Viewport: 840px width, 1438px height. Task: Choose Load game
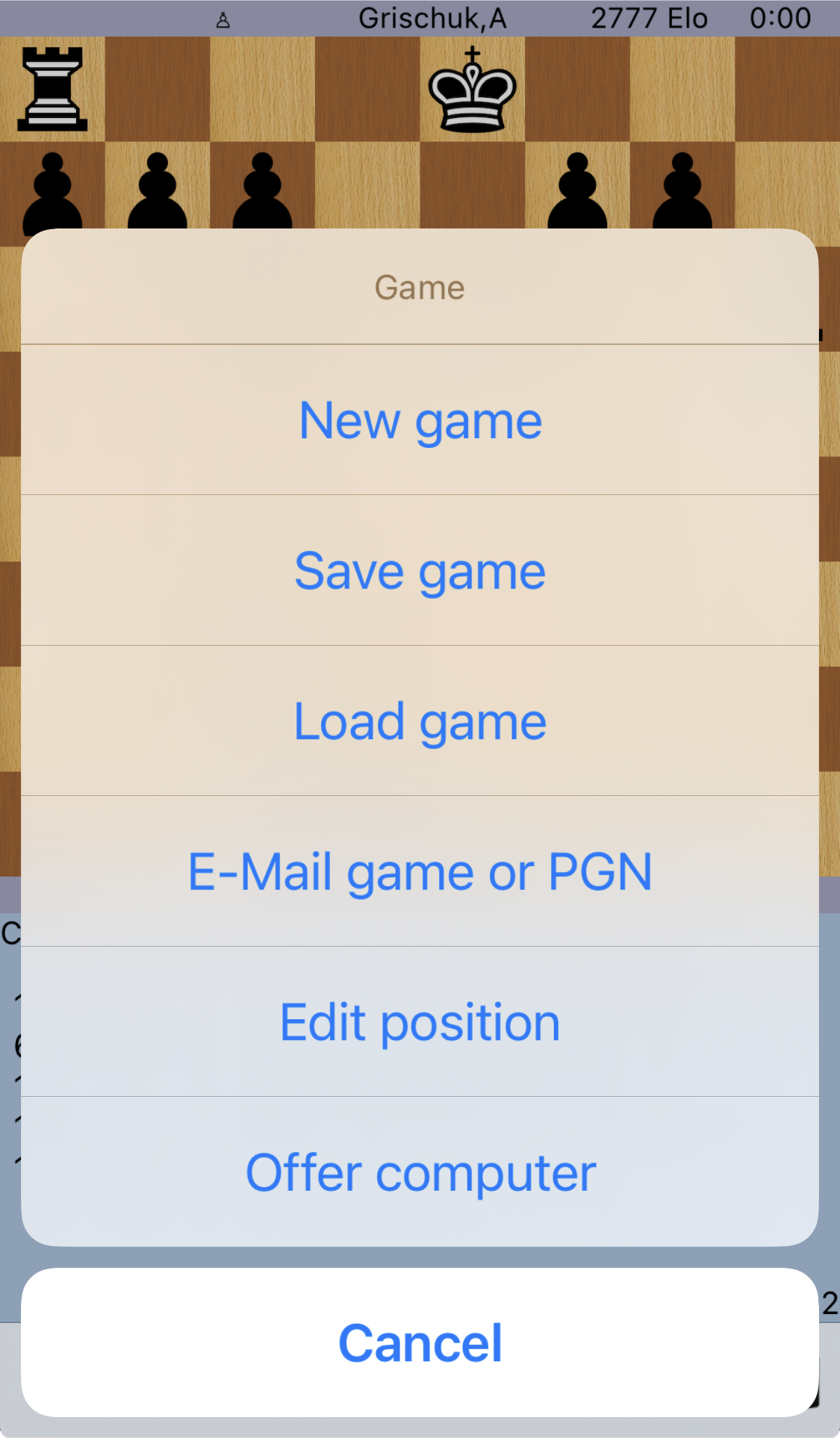coord(420,720)
